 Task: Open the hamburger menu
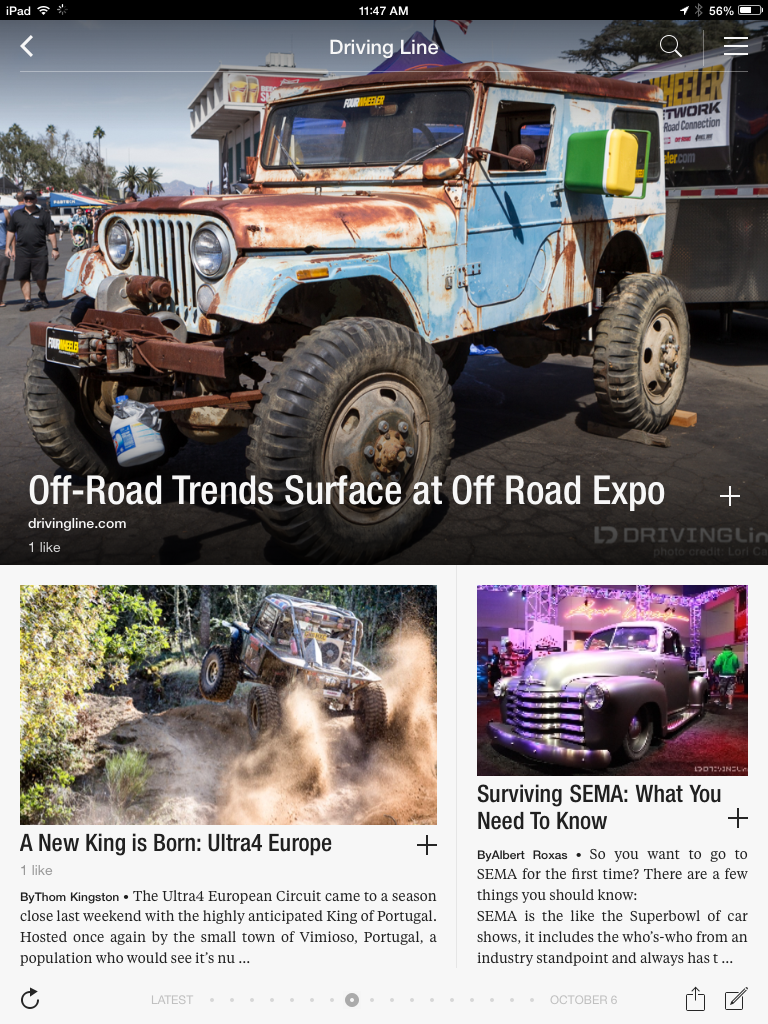(736, 46)
